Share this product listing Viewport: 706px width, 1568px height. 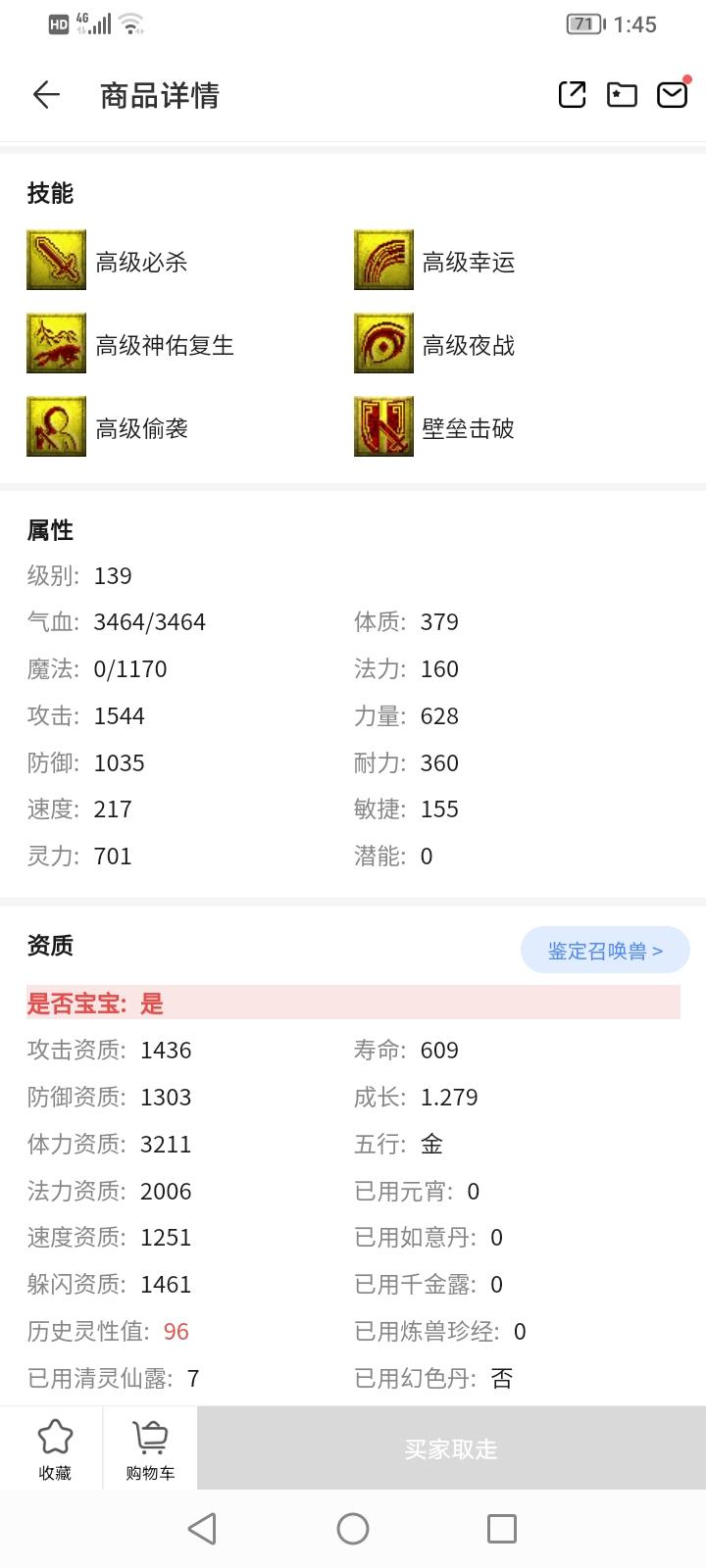coord(572,94)
